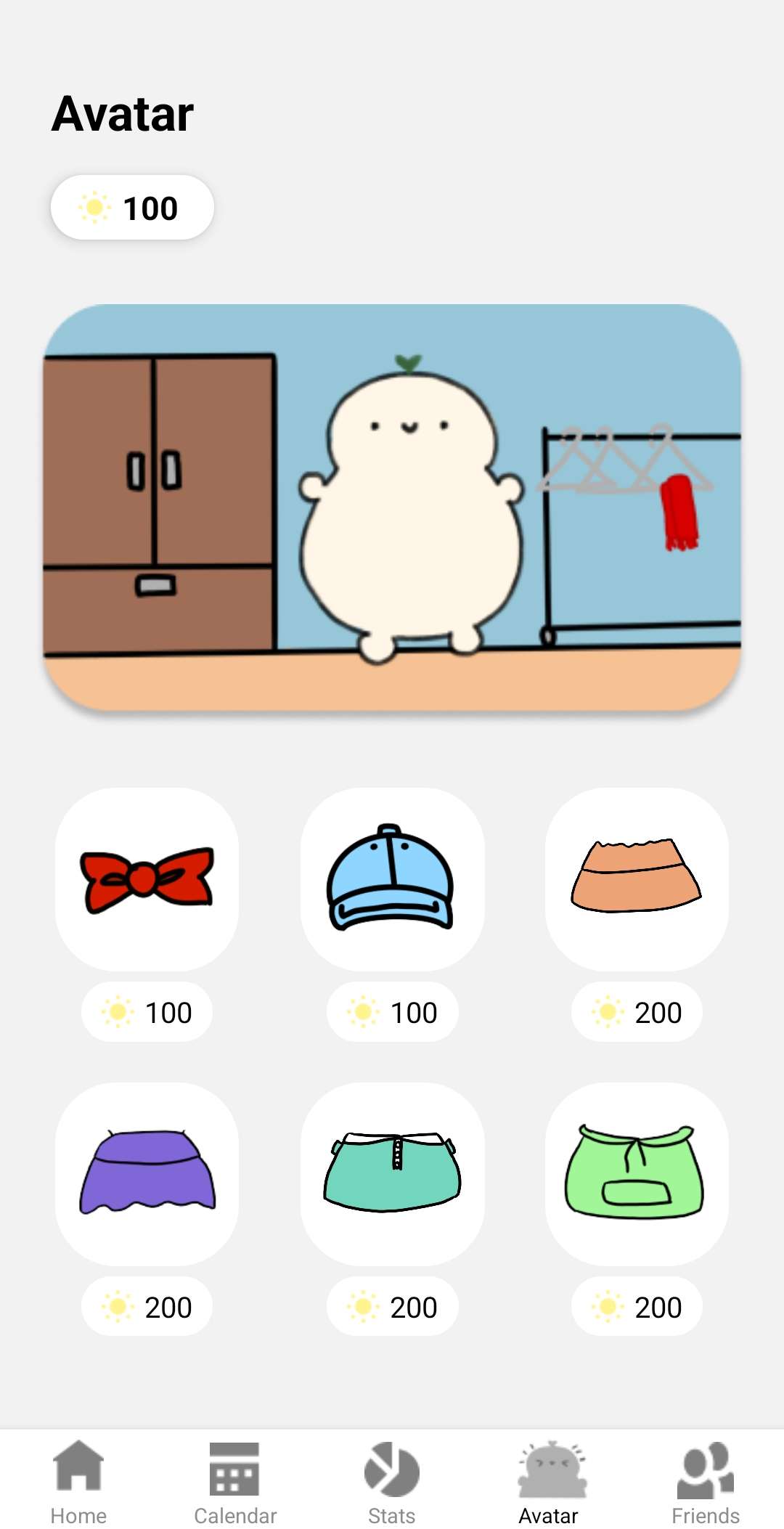Select the purple ruffled skirt
The height and width of the screenshot is (1529, 784).
pos(147,1173)
